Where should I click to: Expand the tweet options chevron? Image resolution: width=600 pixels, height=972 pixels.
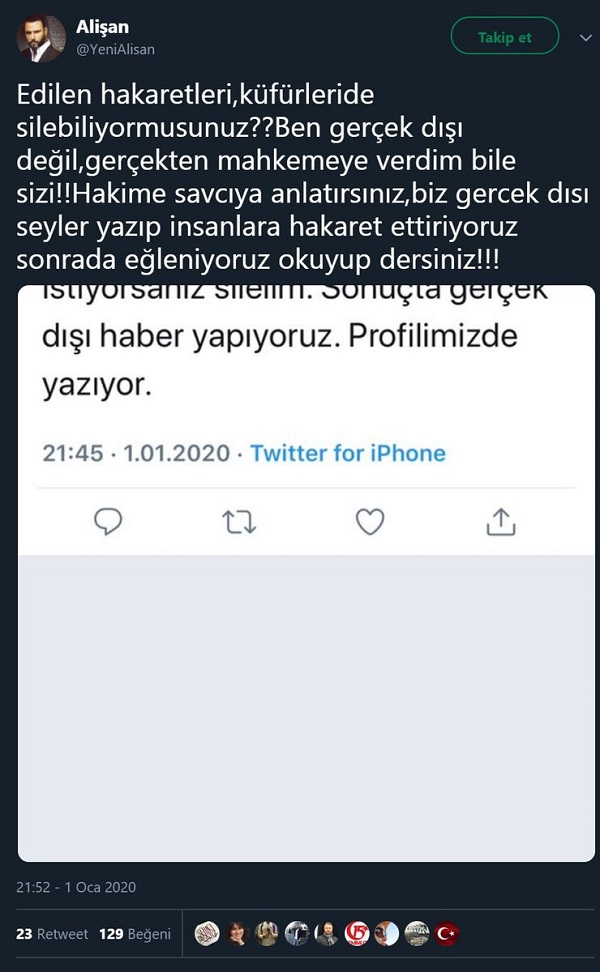(585, 38)
